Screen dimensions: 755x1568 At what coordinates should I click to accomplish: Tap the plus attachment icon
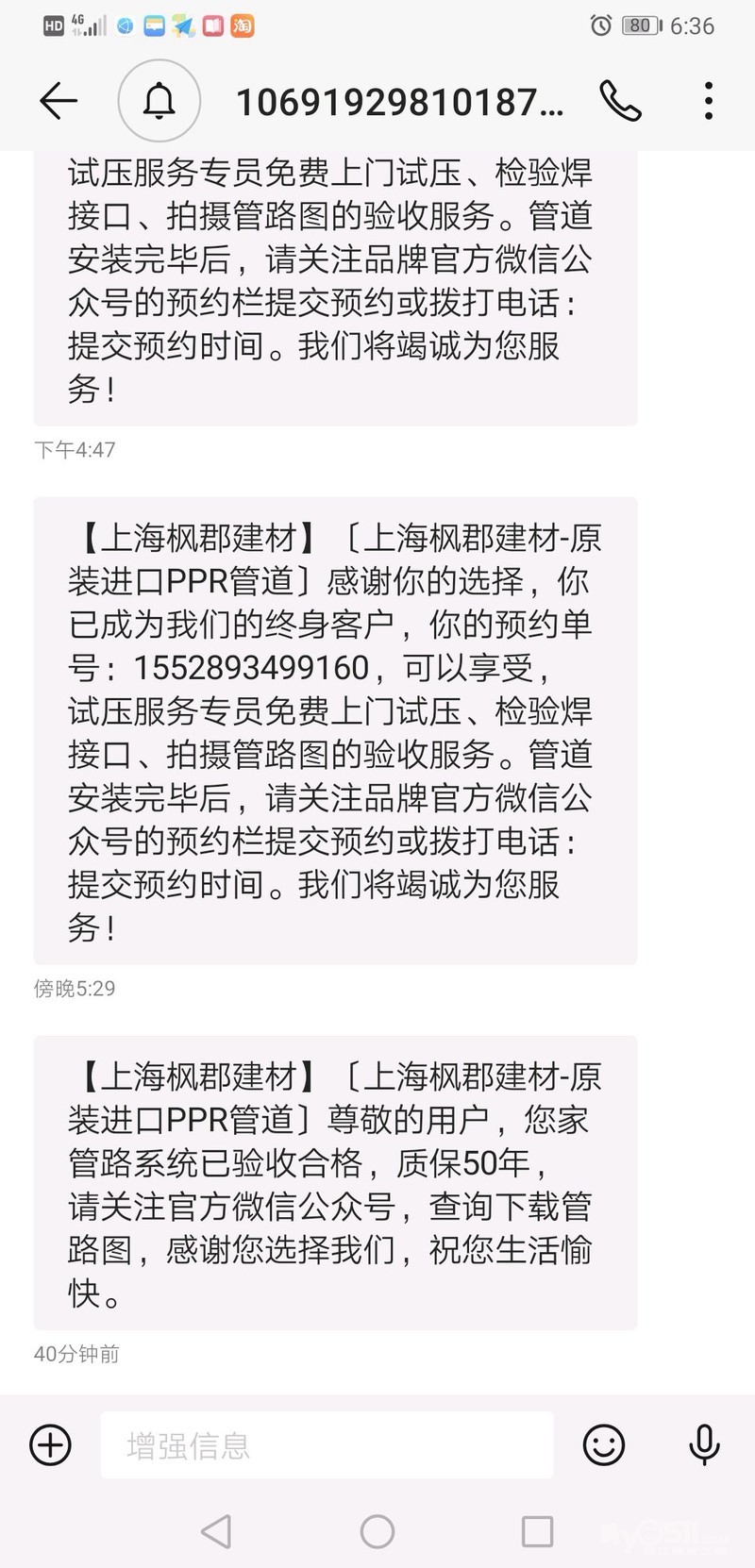[x=51, y=1444]
